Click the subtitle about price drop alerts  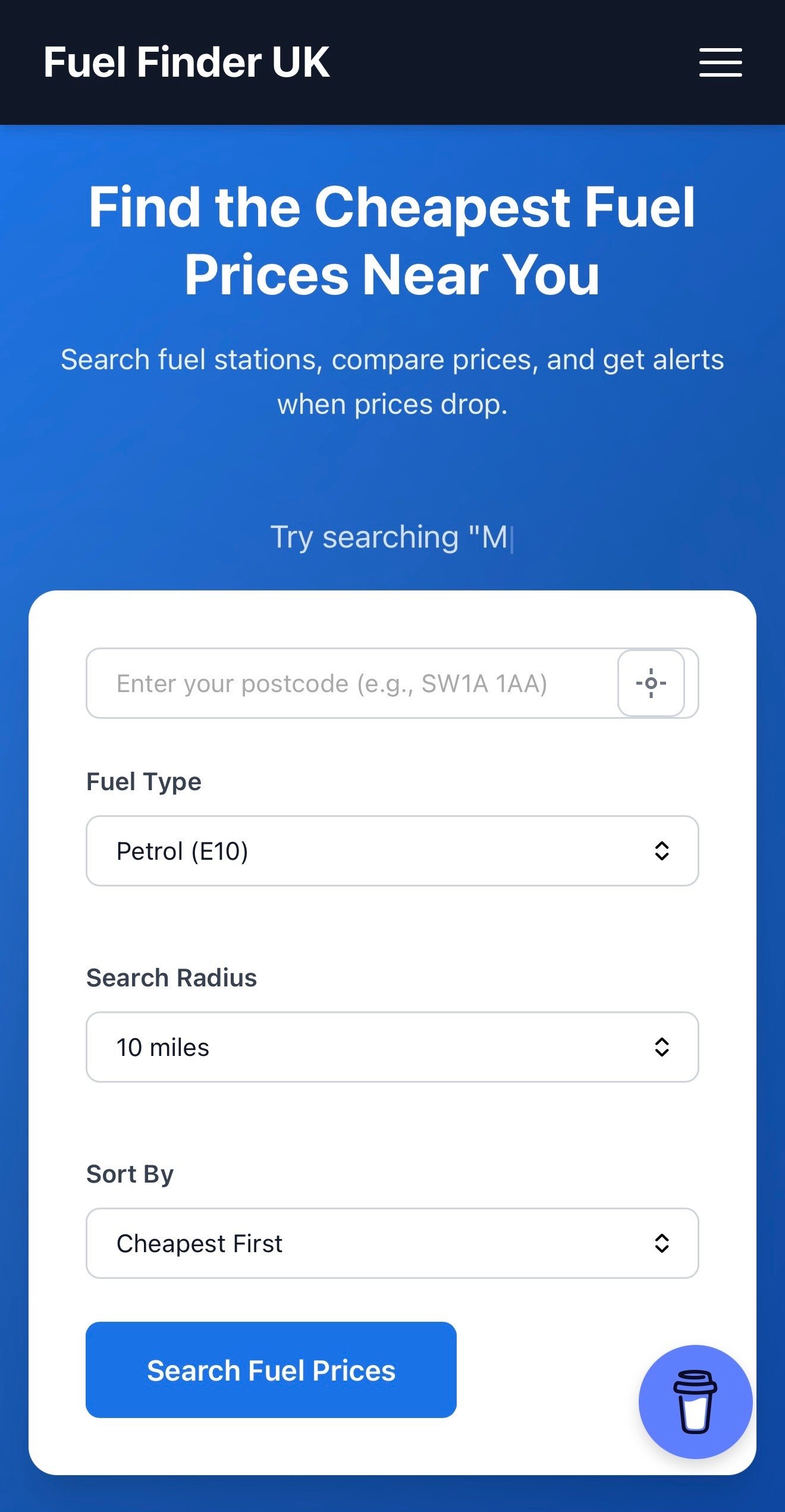(x=392, y=381)
